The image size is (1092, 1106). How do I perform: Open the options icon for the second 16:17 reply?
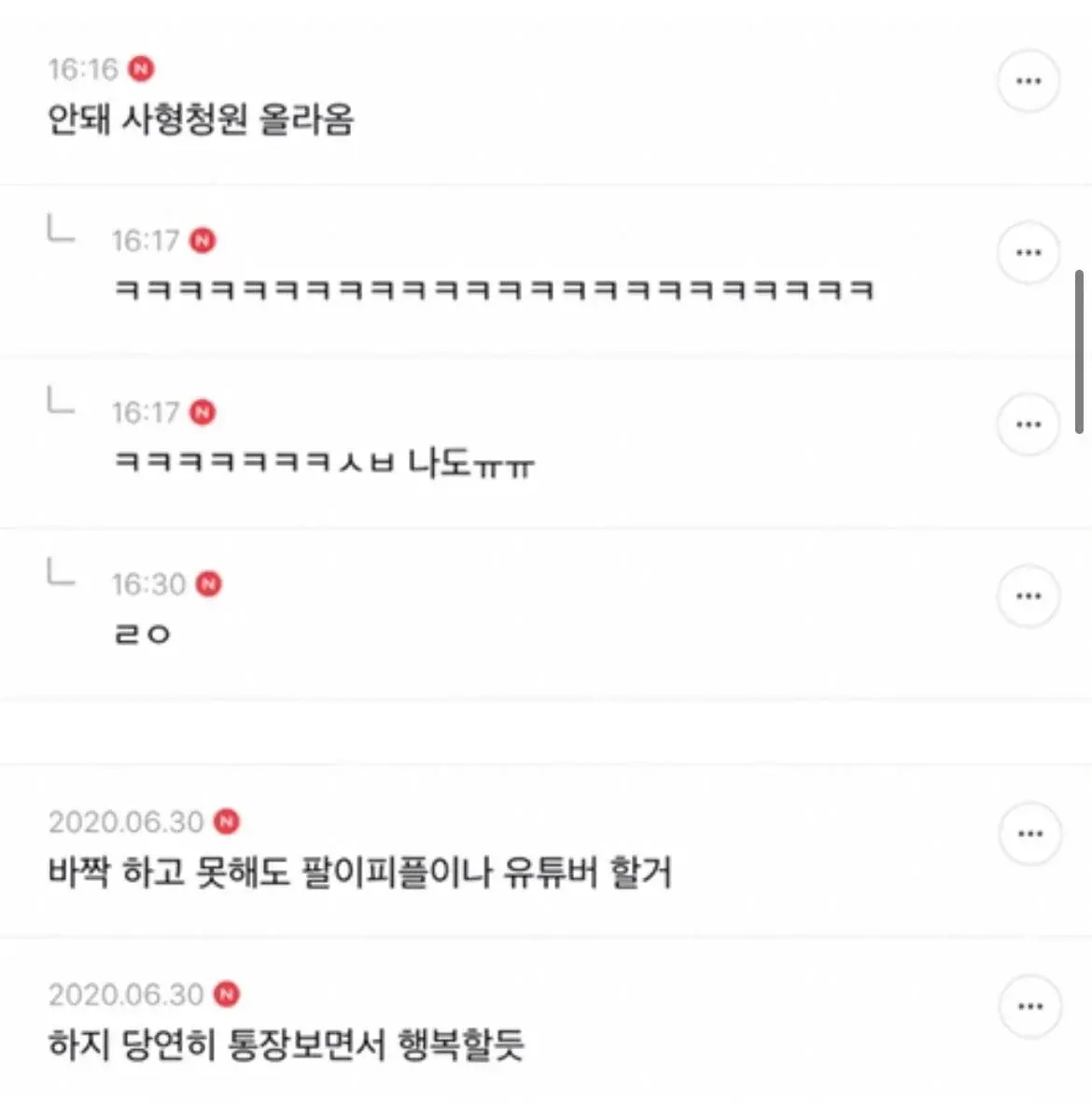pos(1029,425)
